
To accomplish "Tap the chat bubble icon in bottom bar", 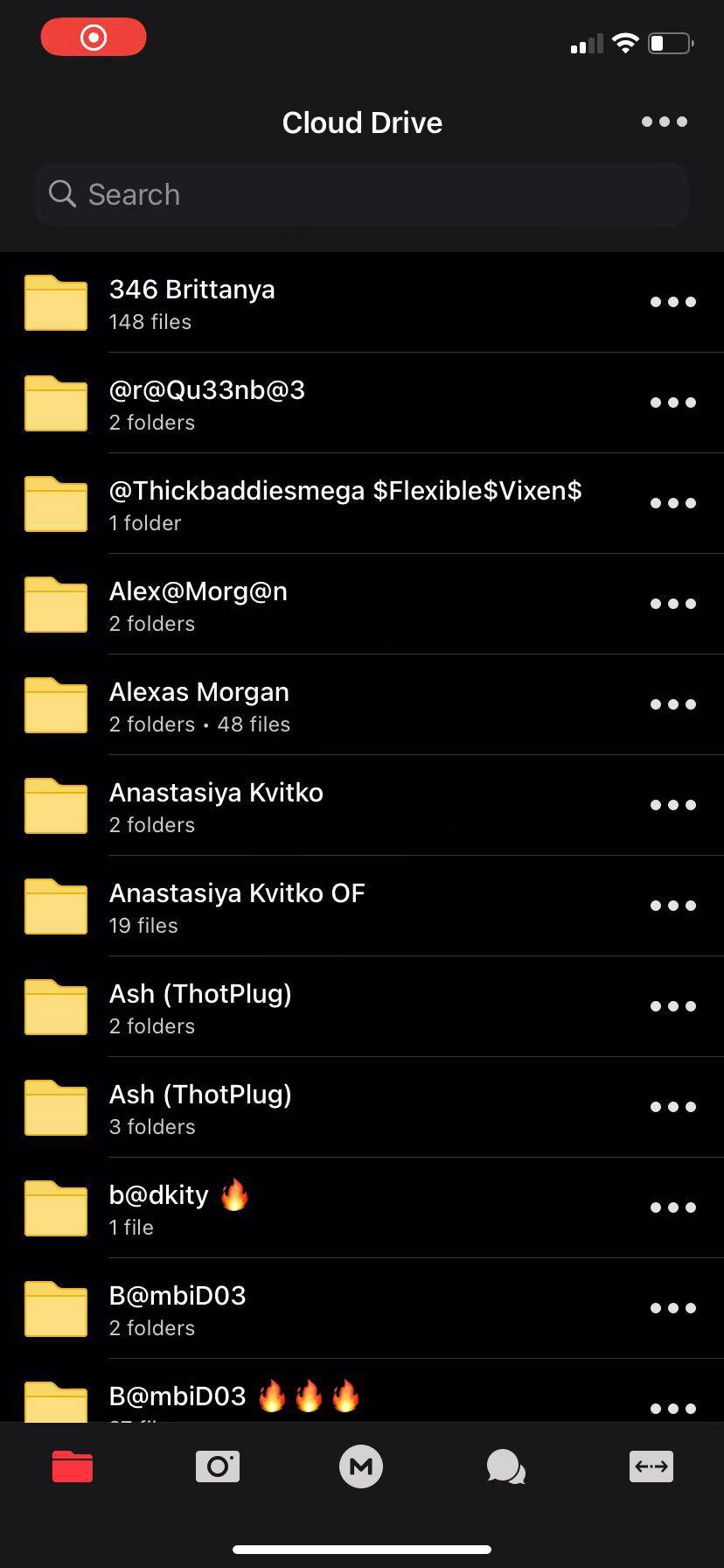I will point(505,1466).
